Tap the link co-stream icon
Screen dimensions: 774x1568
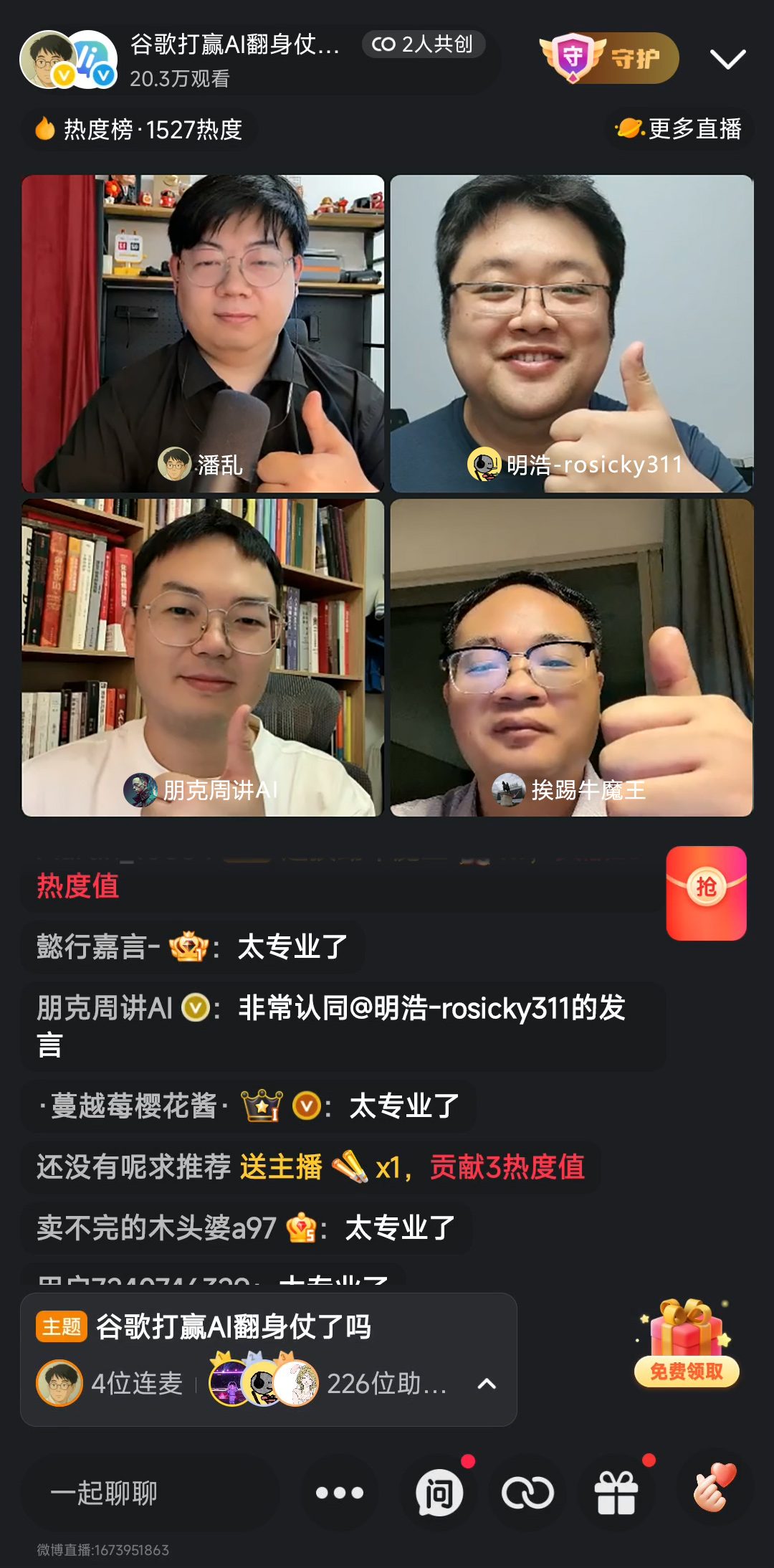(x=527, y=1493)
